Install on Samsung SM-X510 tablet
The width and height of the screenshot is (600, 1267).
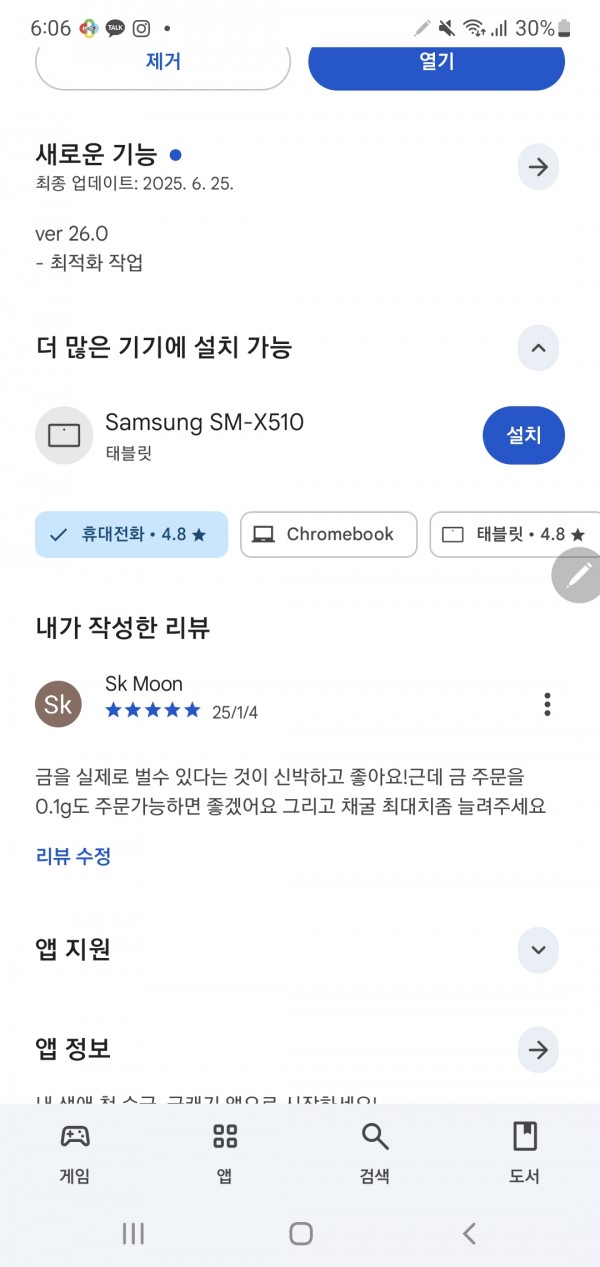(x=523, y=436)
